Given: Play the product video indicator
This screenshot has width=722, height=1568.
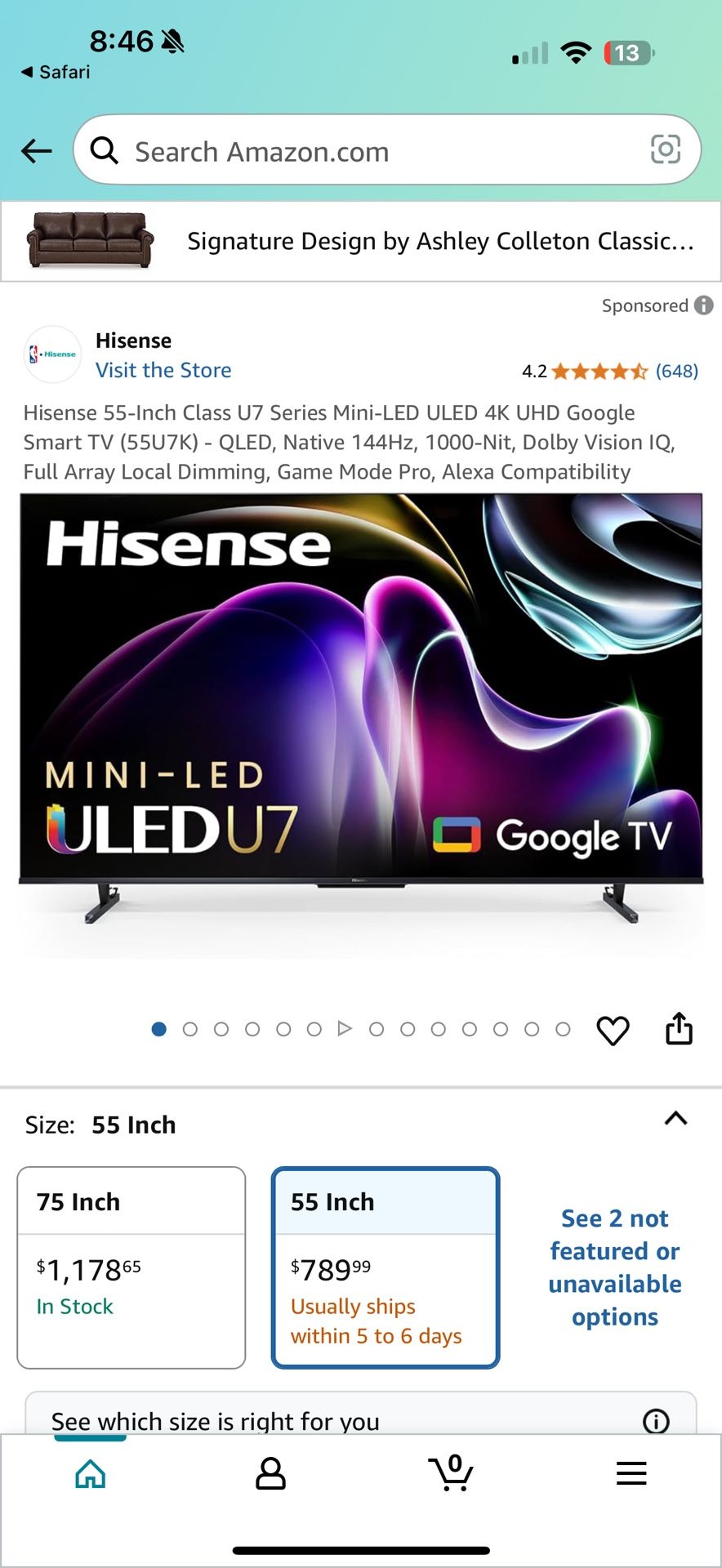Looking at the screenshot, I should click(345, 1028).
